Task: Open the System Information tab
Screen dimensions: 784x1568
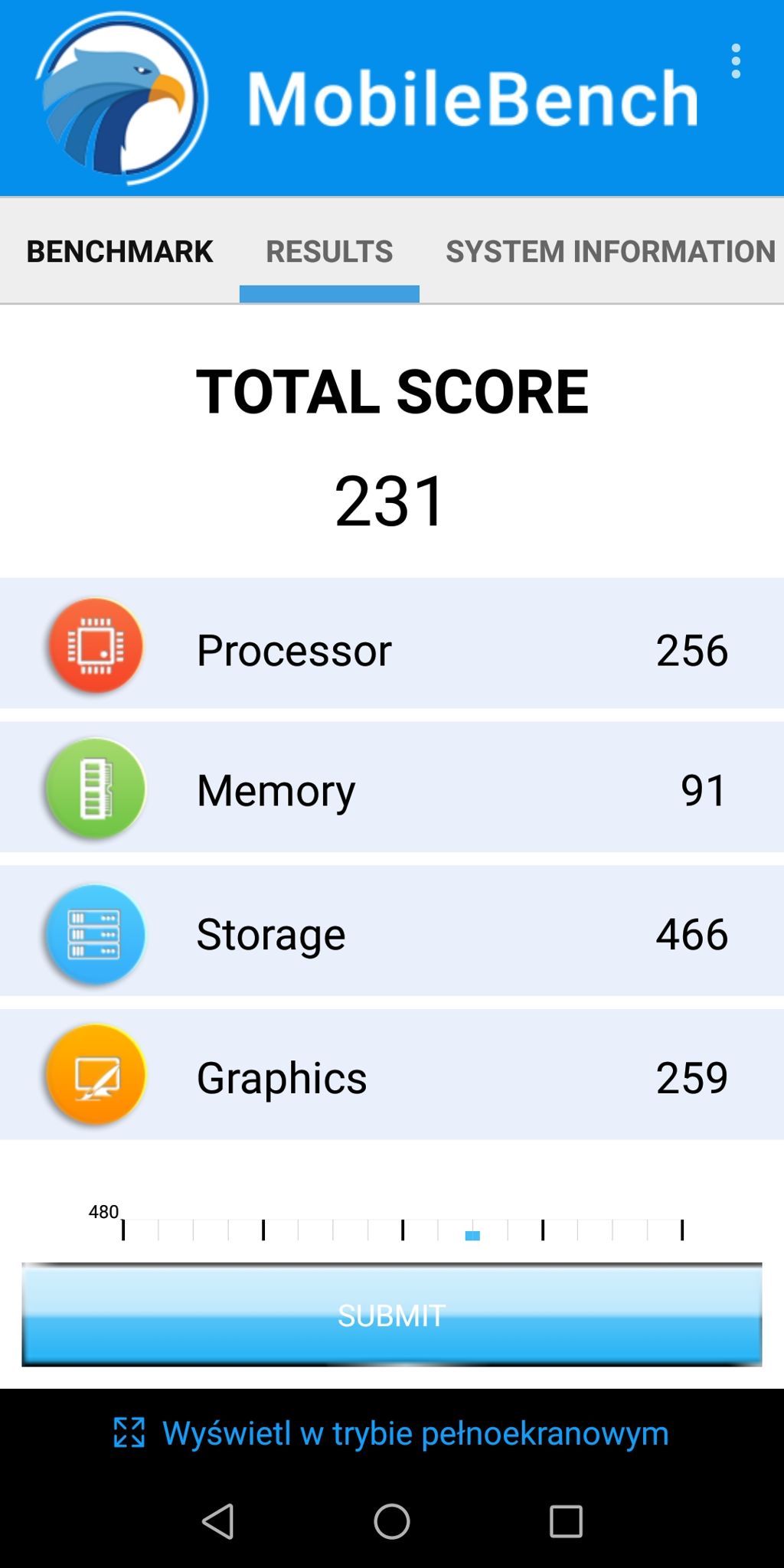Action: point(610,252)
